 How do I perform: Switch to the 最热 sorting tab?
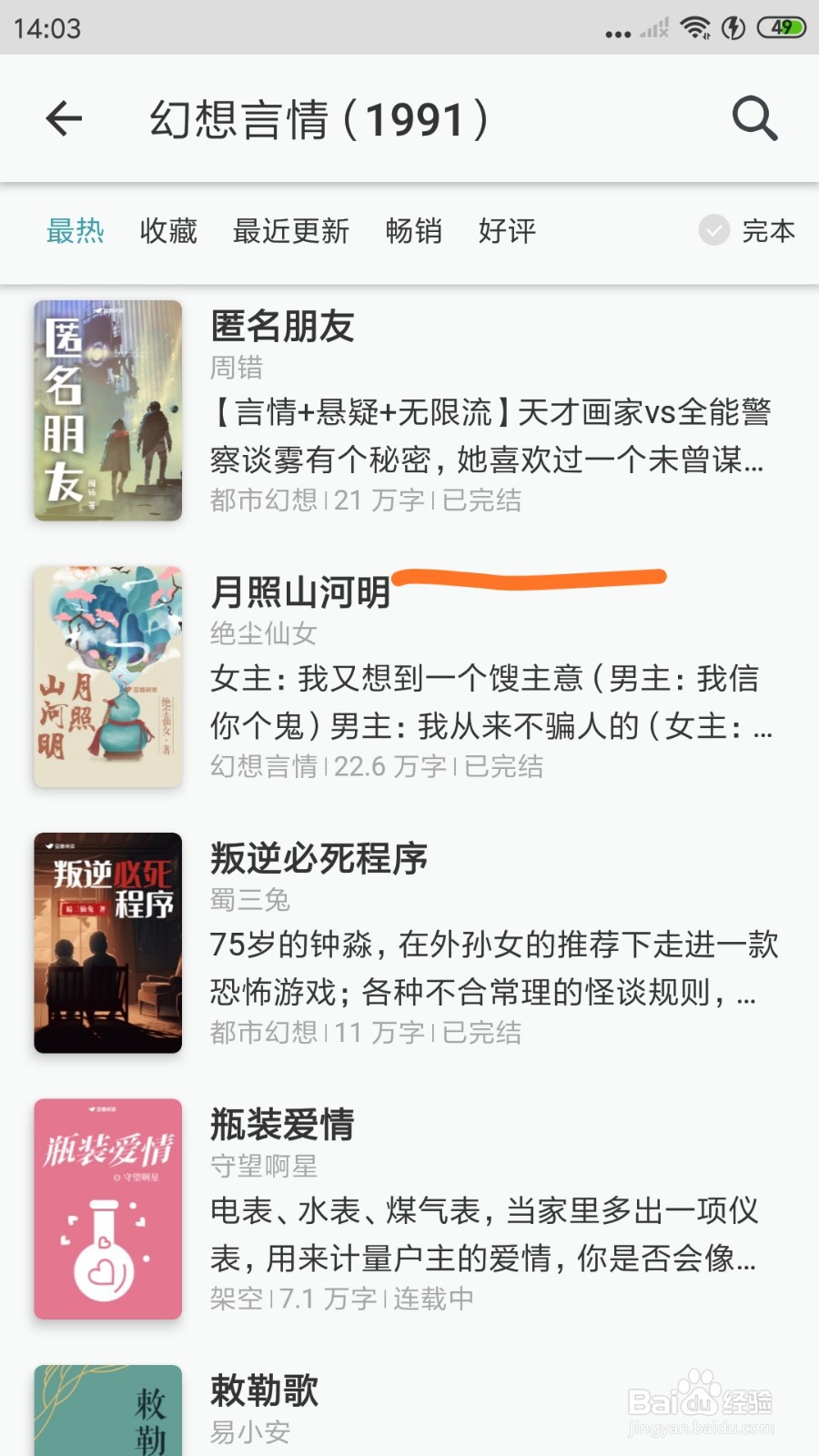[76, 231]
